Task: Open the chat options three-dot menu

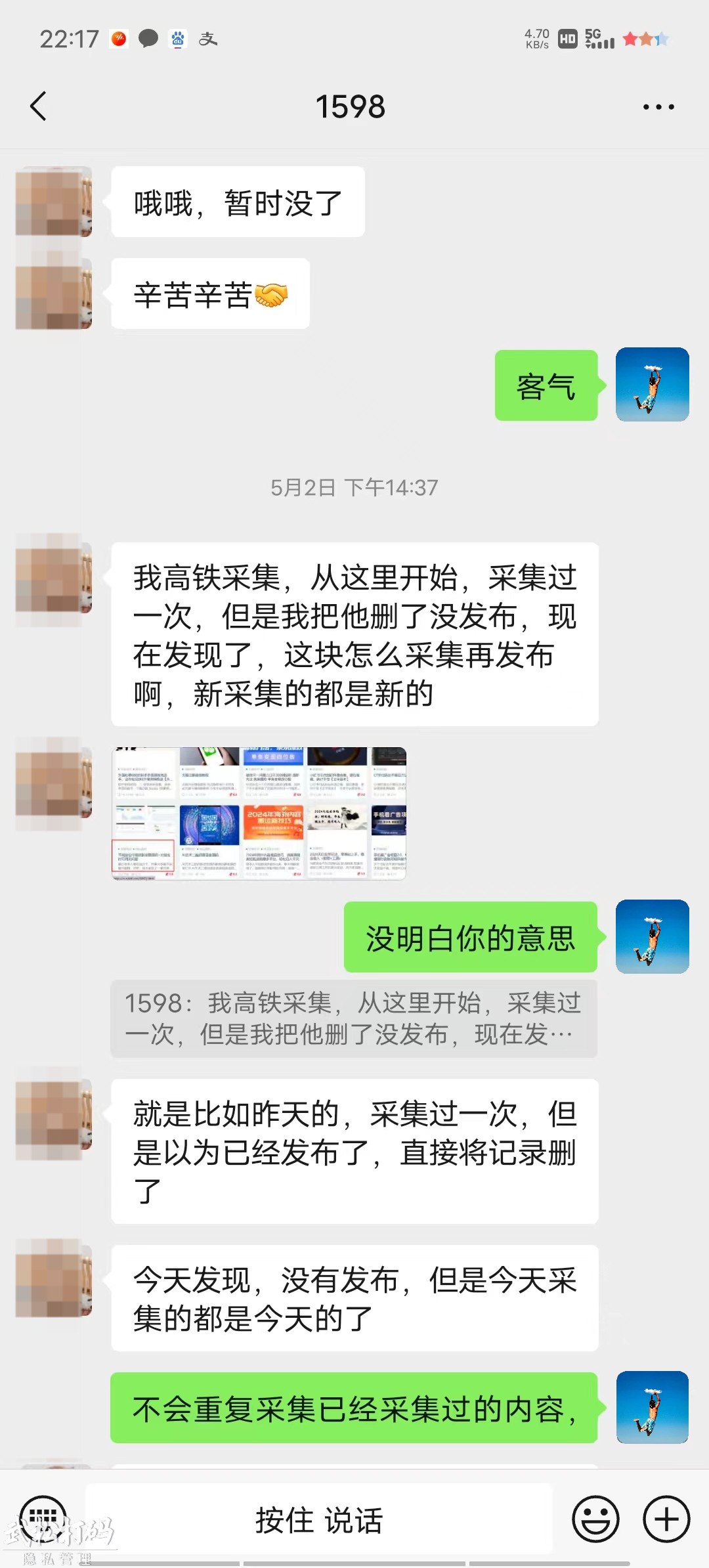Action: click(658, 107)
